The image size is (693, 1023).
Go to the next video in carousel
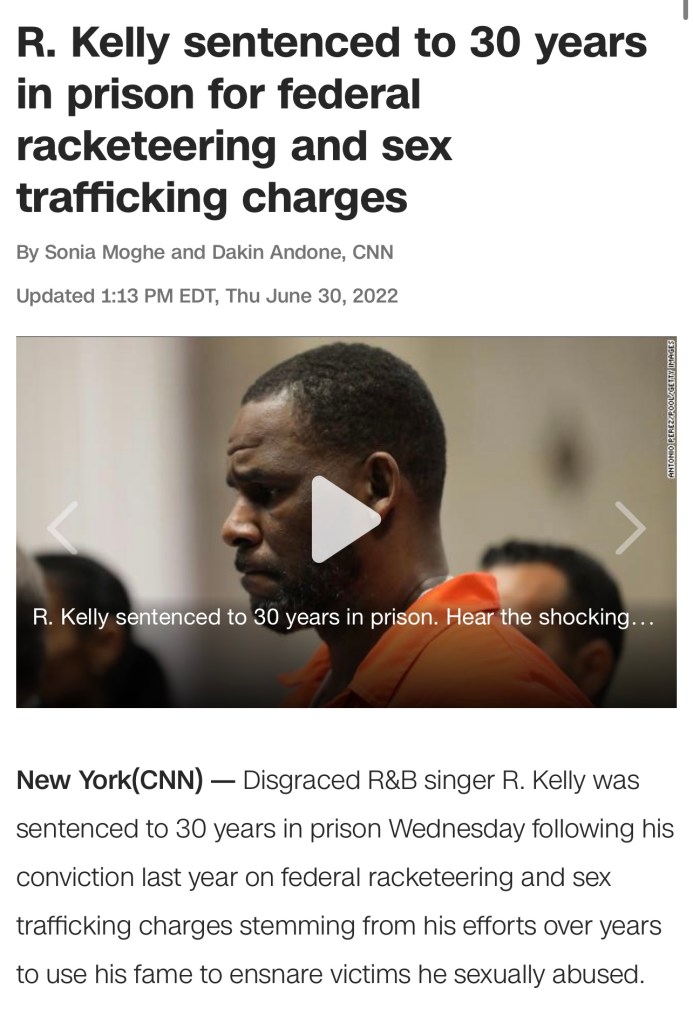point(631,526)
